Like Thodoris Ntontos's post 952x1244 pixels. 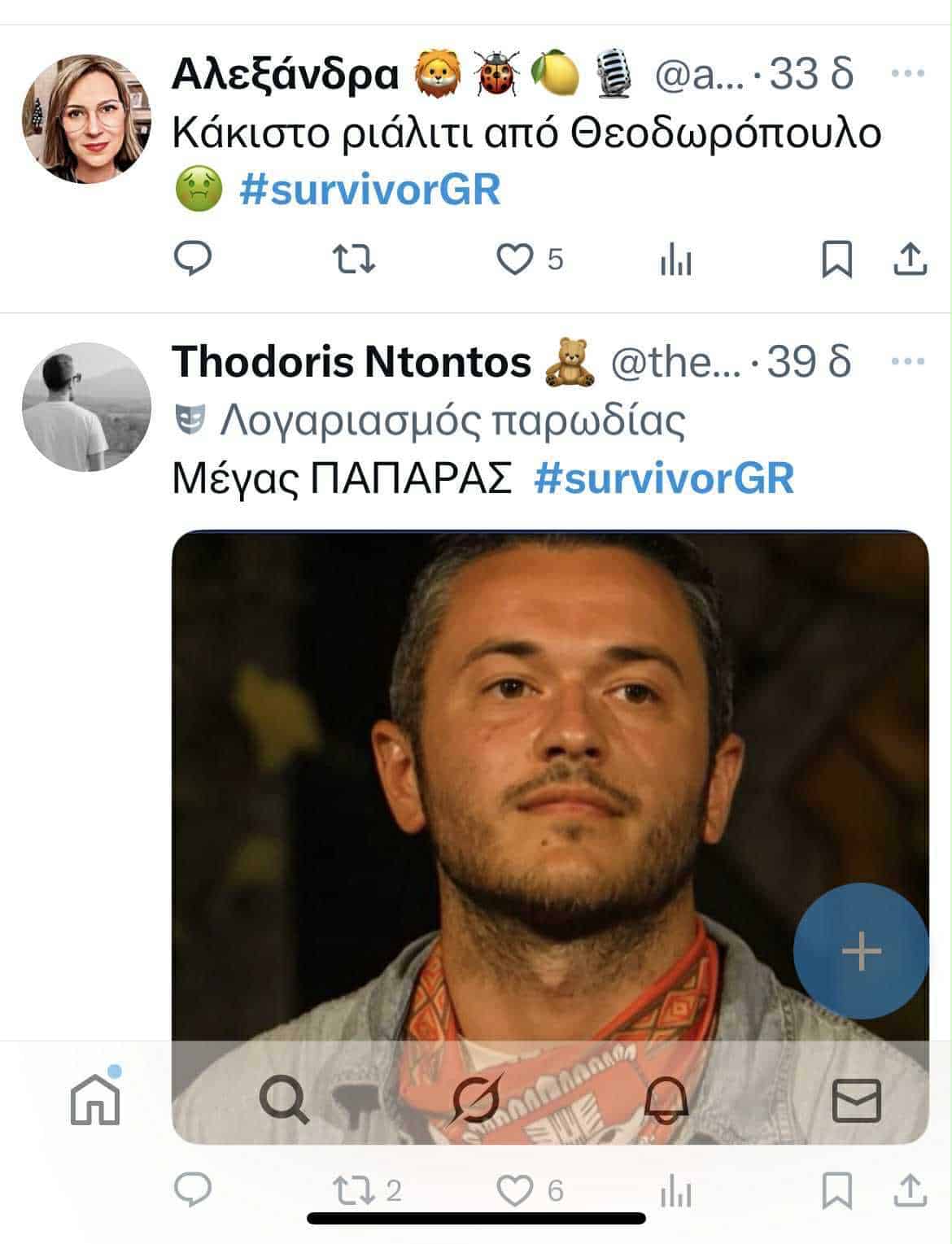pos(514,1192)
